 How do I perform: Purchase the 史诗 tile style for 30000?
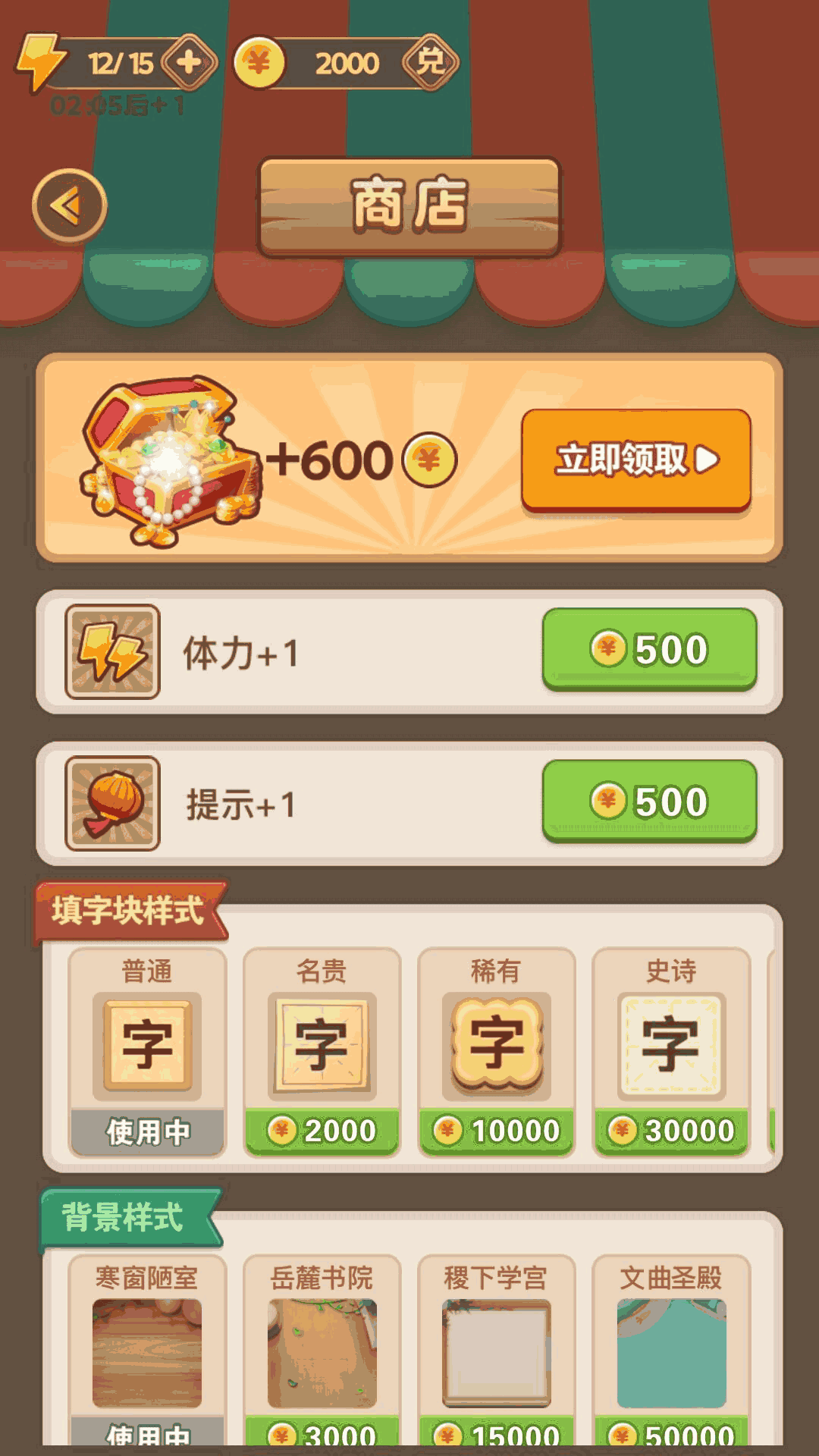pyautogui.click(x=671, y=1131)
